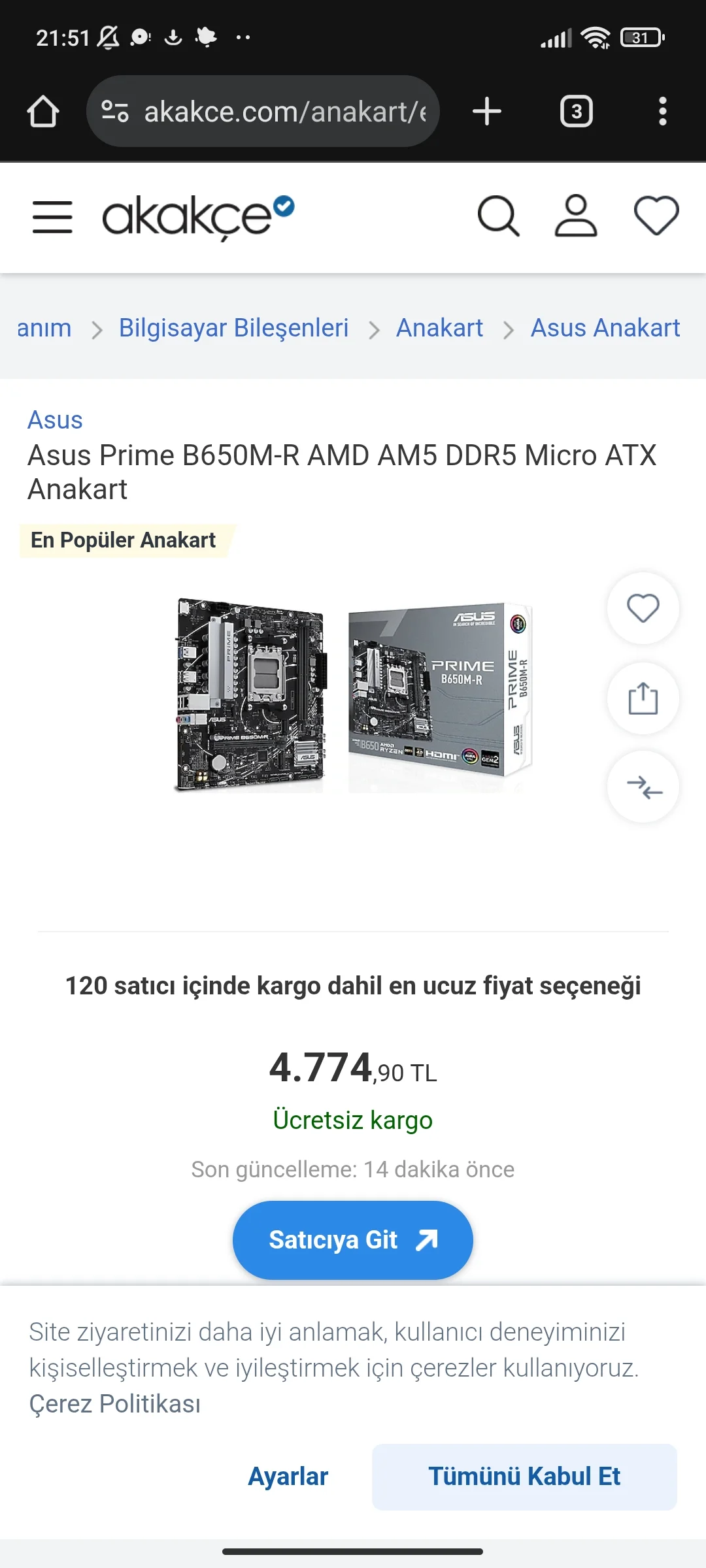
Task: Go to Bilgisayar Bileşenleri breadcrumb
Action: tap(233, 328)
